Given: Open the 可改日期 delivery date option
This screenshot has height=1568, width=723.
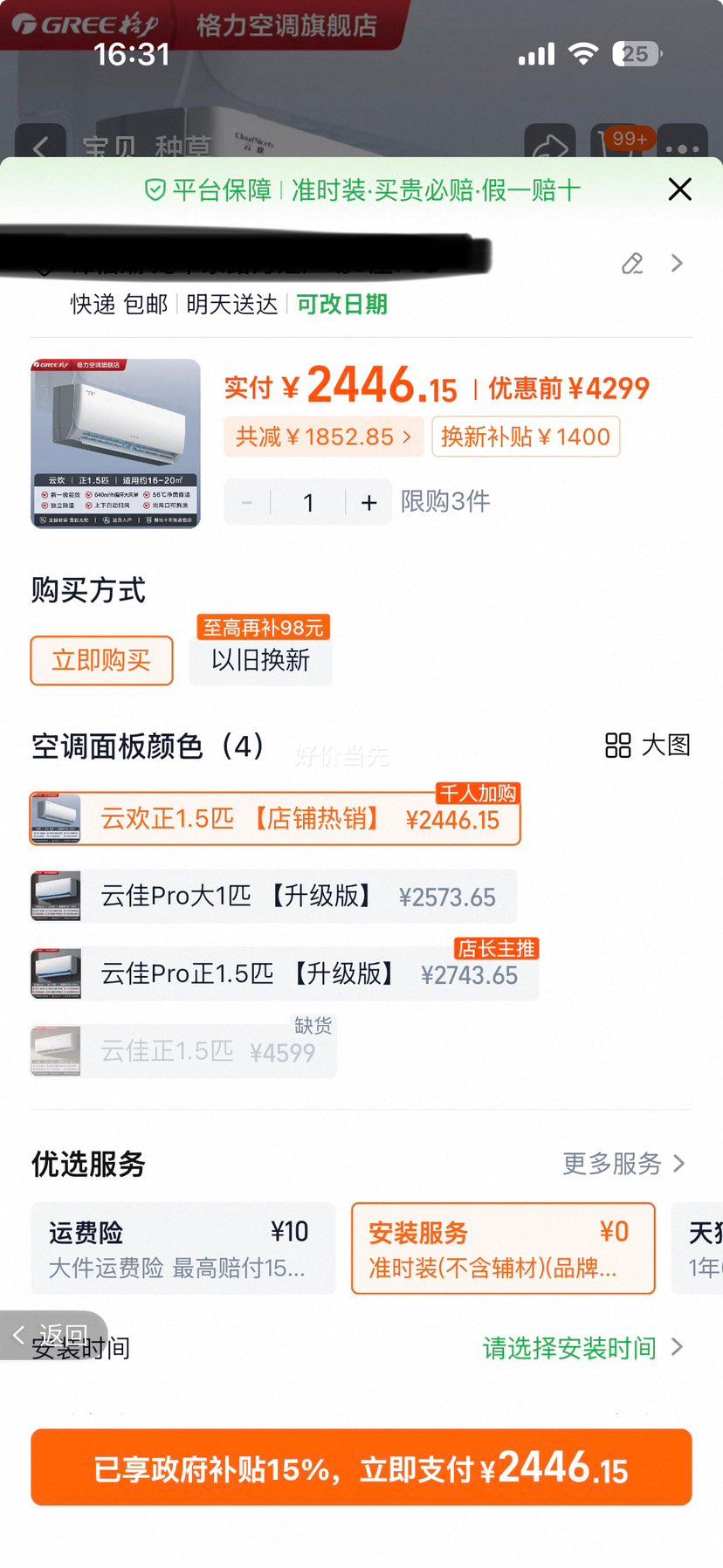Looking at the screenshot, I should point(341,306).
